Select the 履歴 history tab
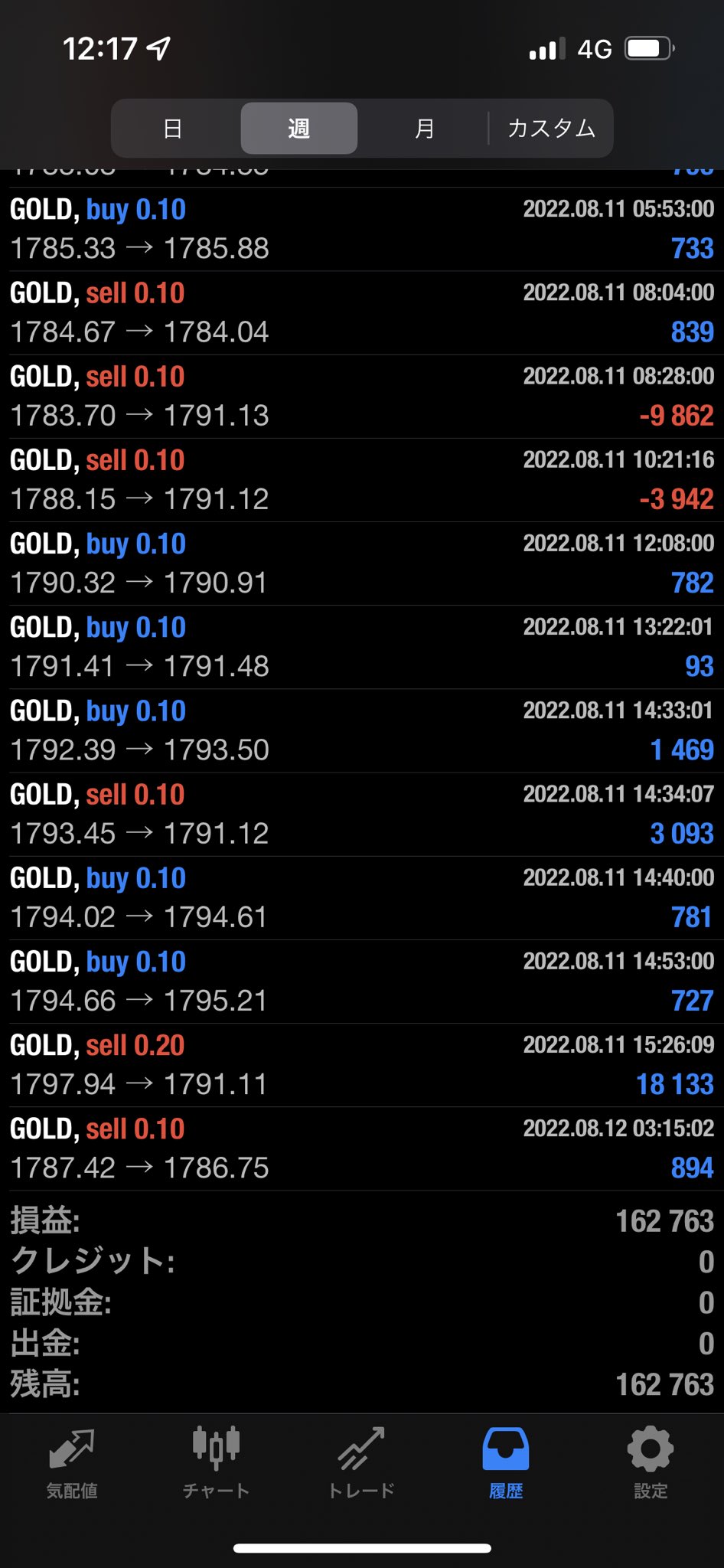The image size is (724, 1568). pyautogui.click(x=506, y=1463)
